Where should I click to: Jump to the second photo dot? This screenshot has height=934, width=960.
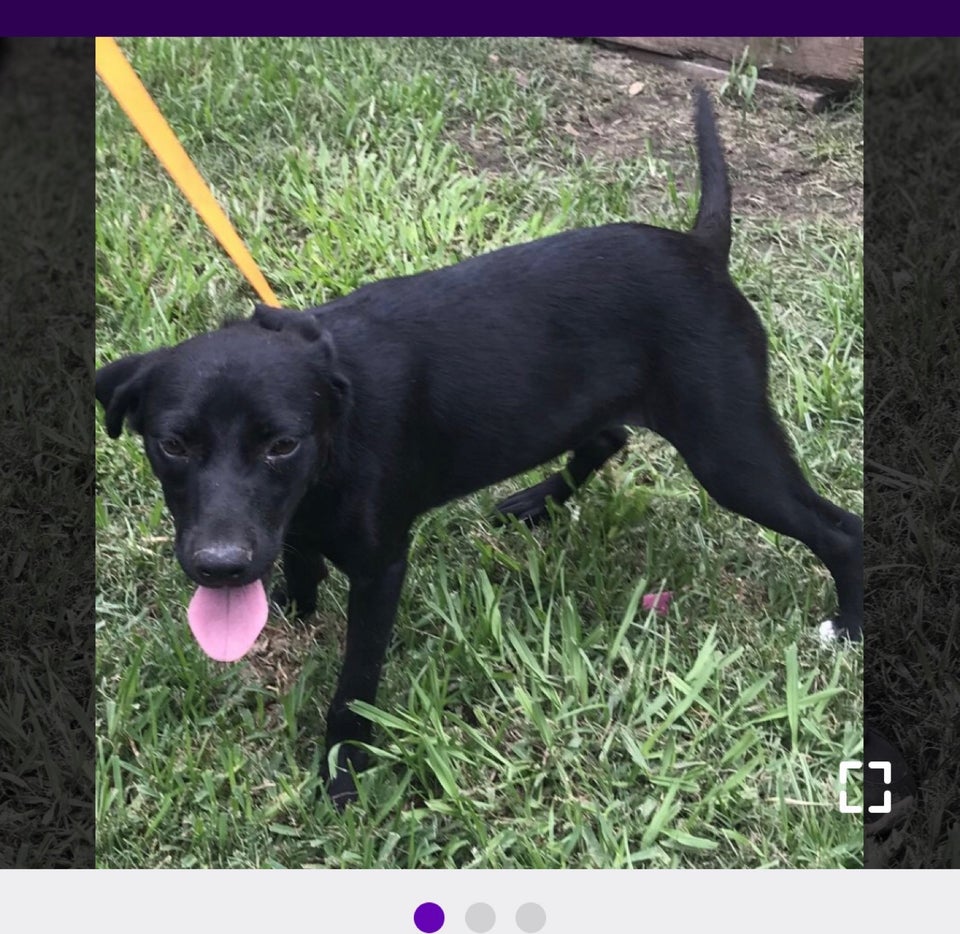[480, 917]
